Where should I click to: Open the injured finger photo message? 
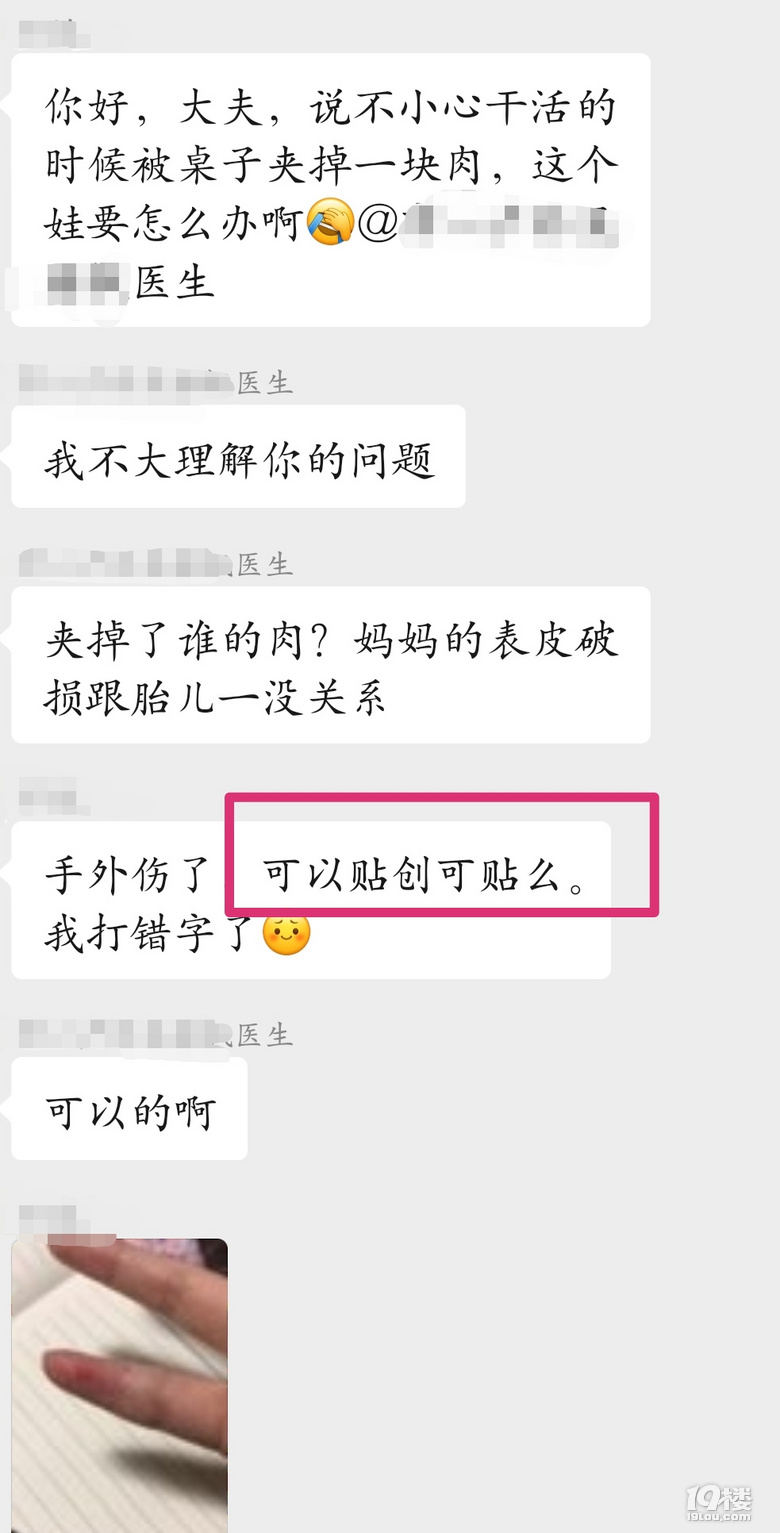point(119,1385)
